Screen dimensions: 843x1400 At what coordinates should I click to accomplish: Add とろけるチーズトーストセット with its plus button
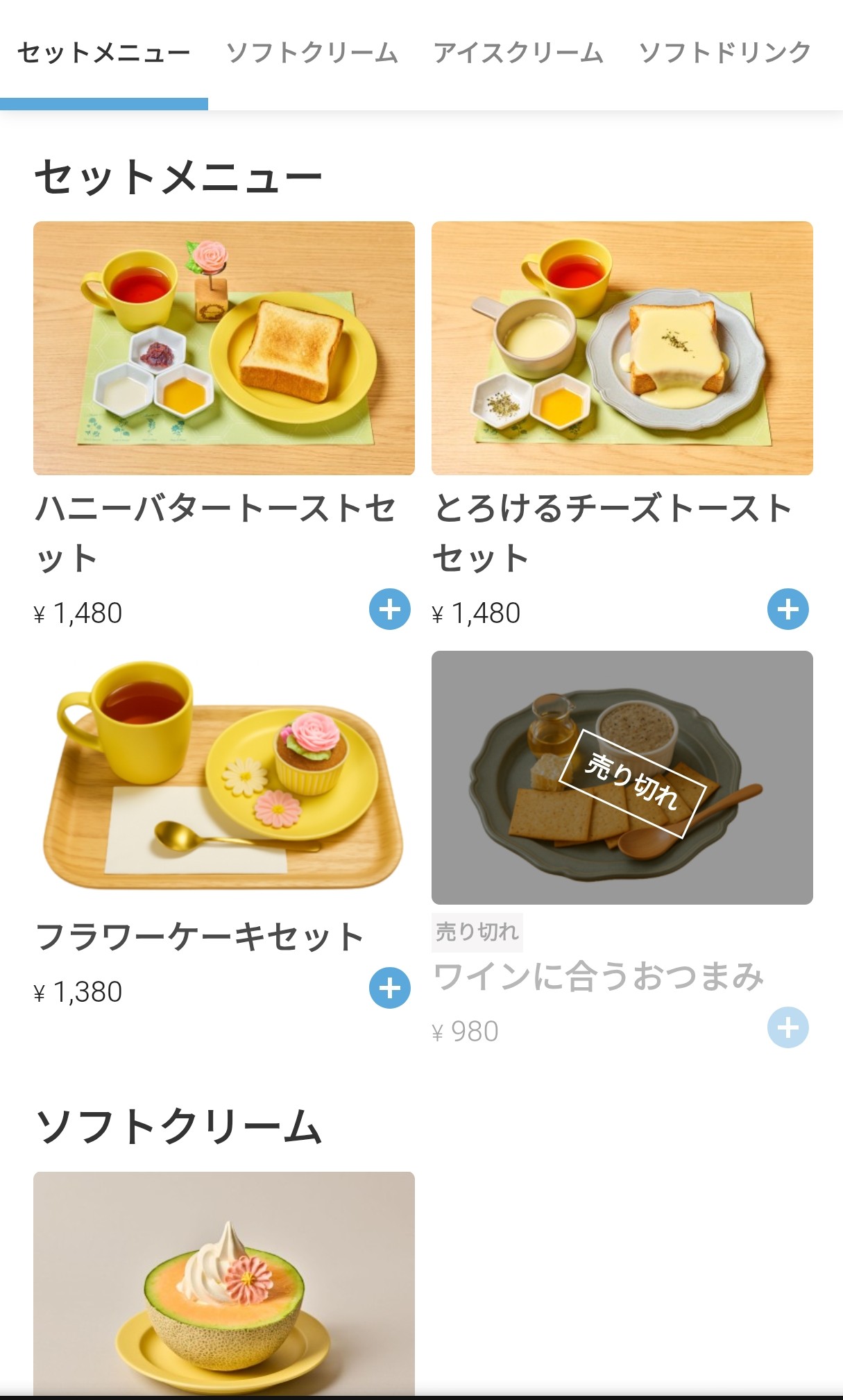tap(788, 609)
